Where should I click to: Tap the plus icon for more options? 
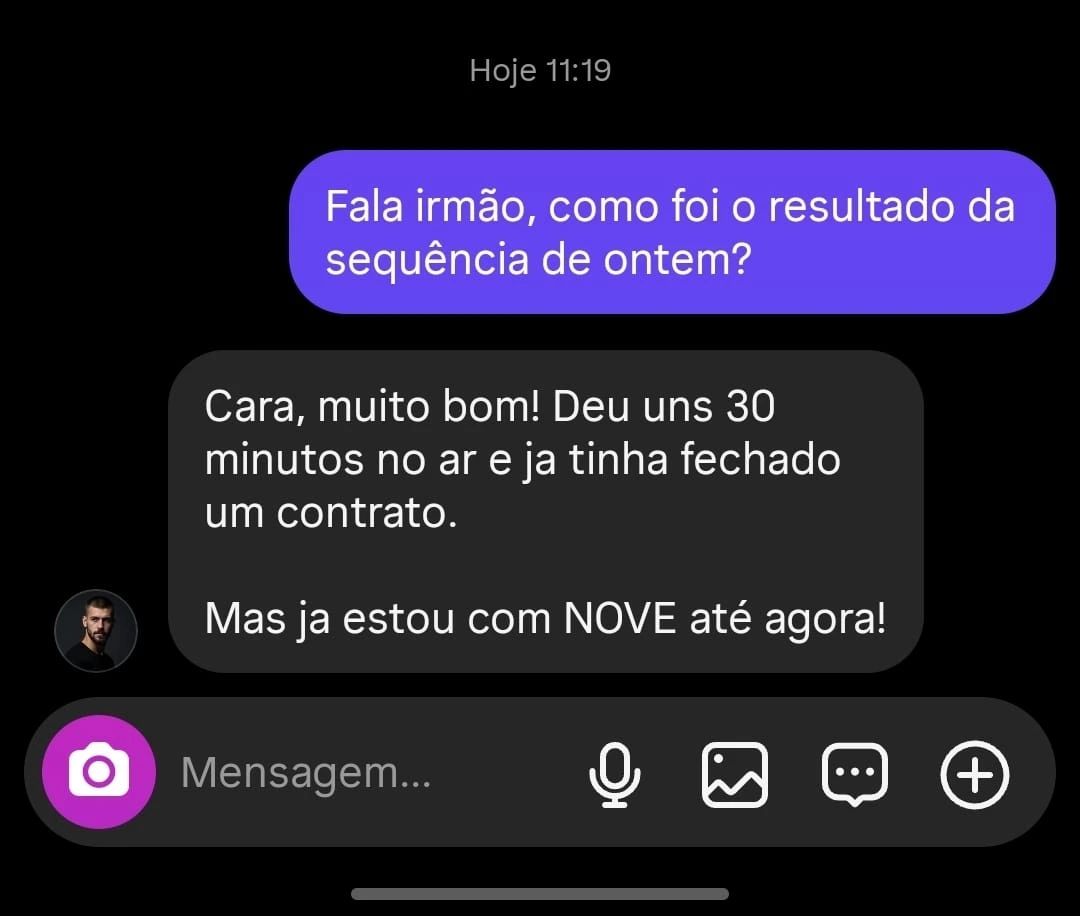975,774
